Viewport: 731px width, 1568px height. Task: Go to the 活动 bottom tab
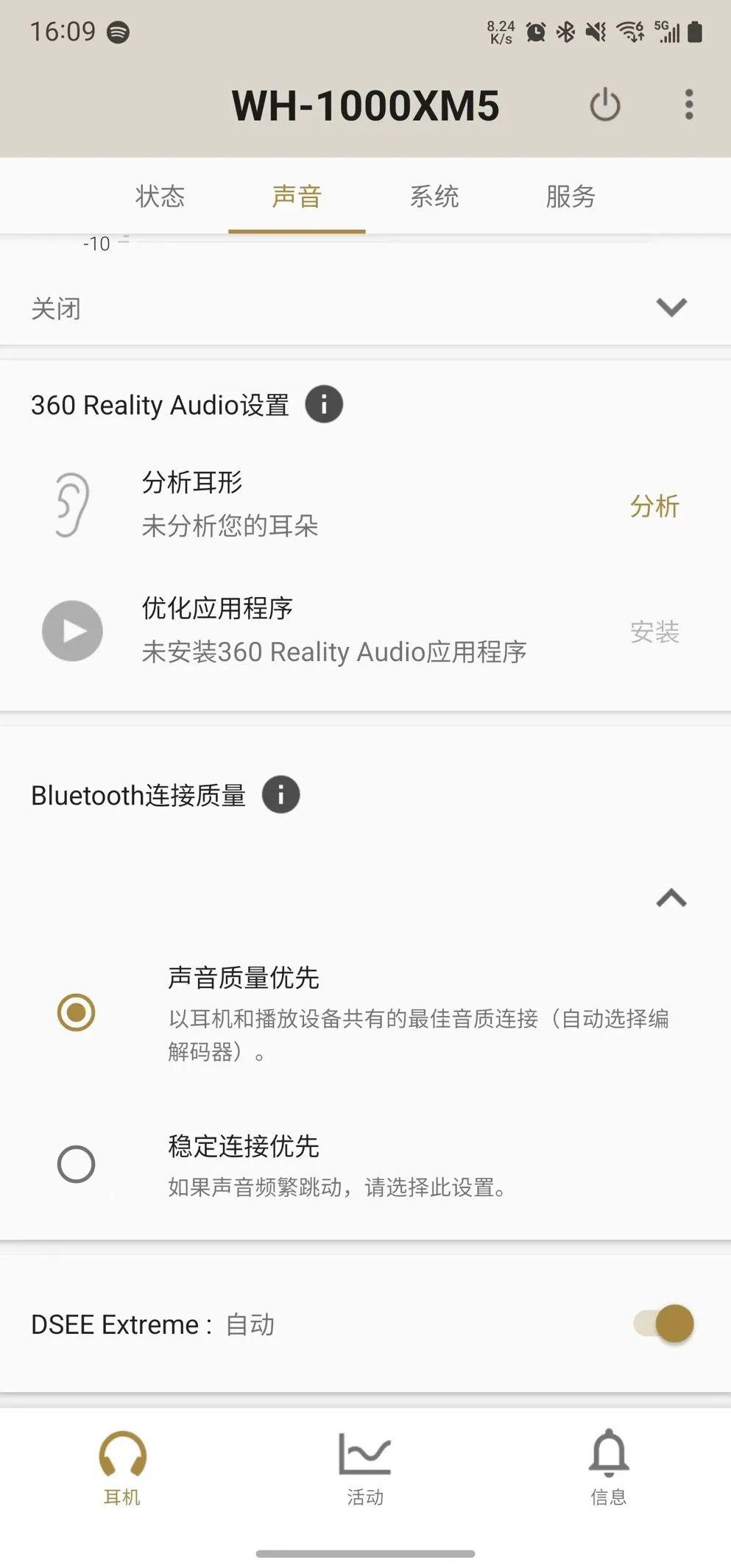(365, 1466)
